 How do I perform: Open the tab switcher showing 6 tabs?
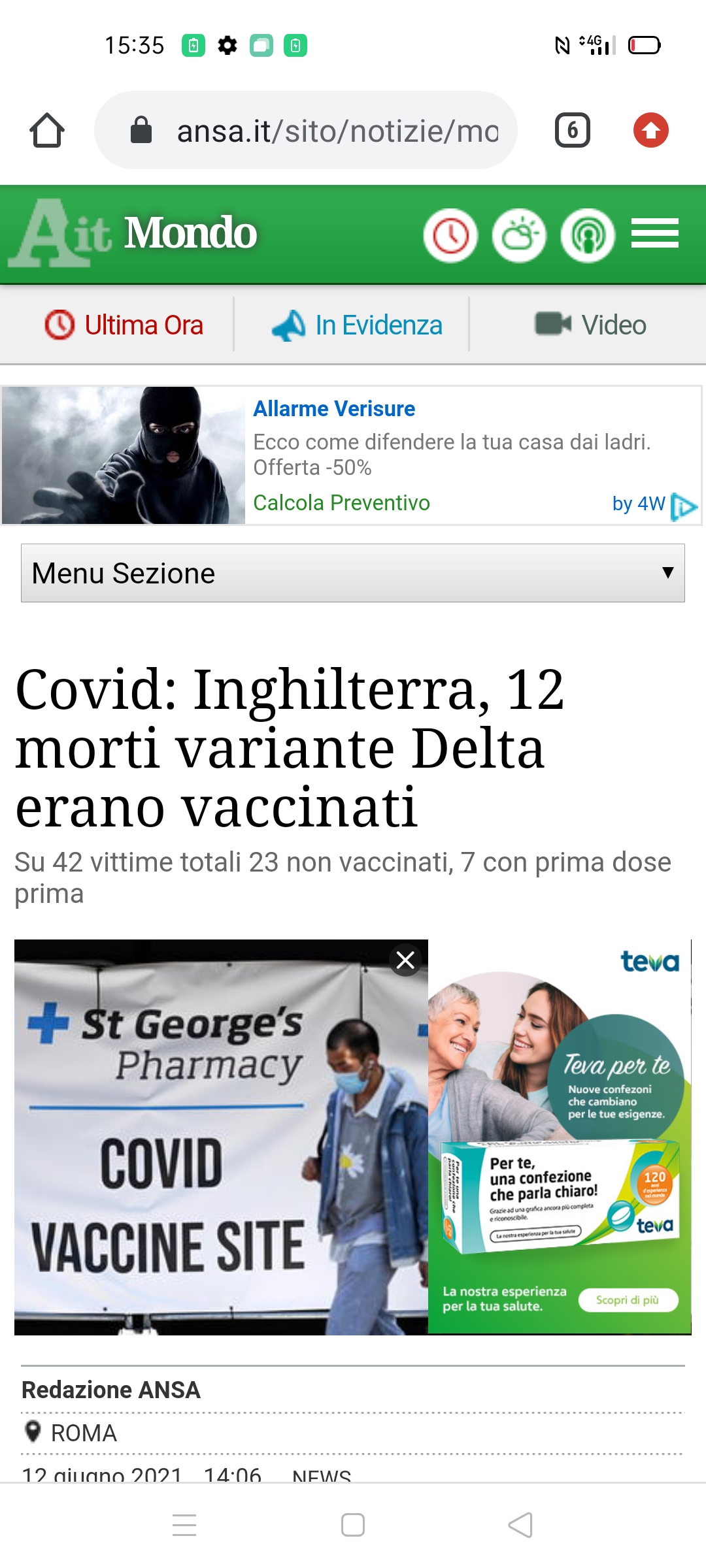572,131
